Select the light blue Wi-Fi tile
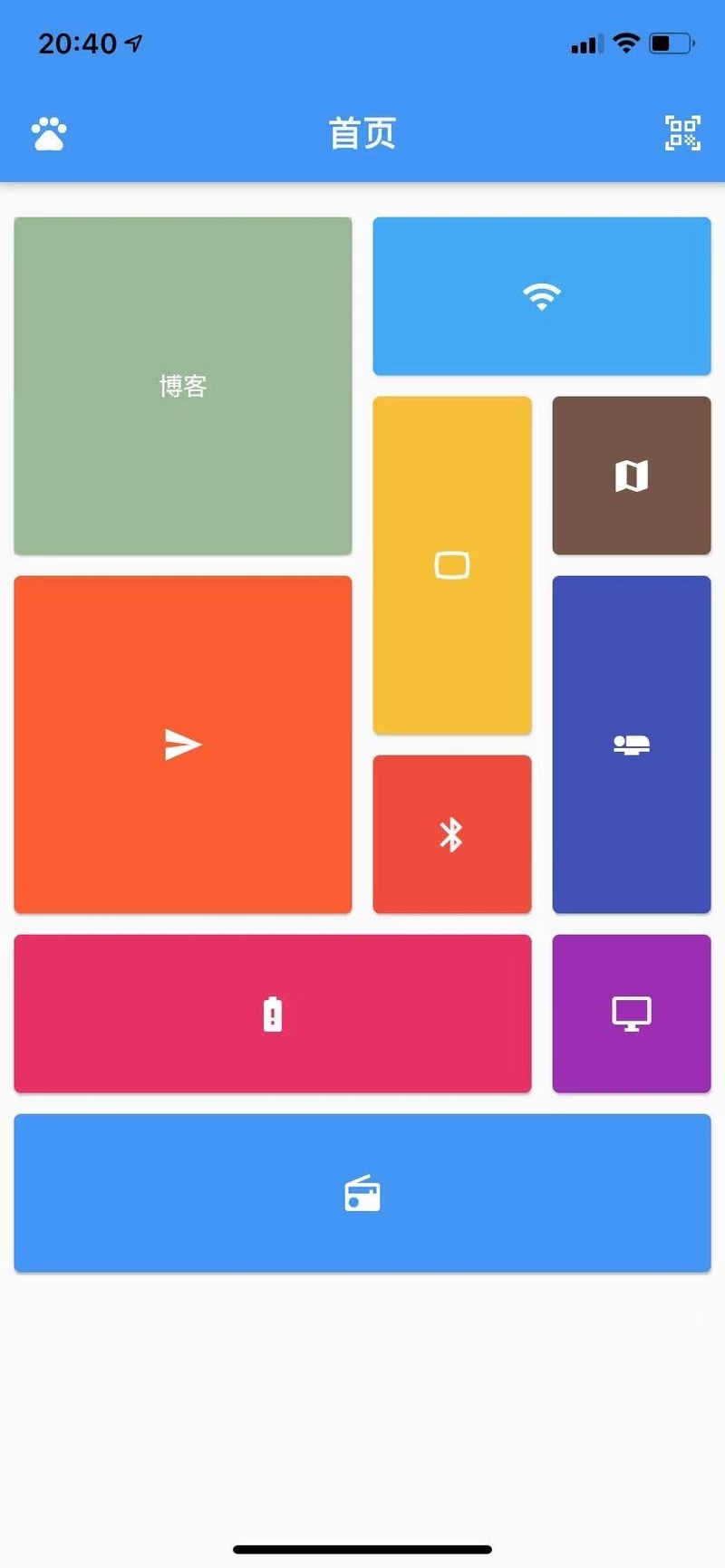This screenshot has width=725, height=1568. coord(542,296)
